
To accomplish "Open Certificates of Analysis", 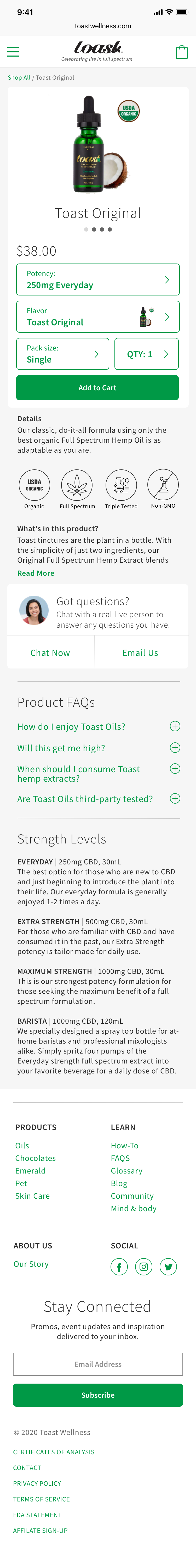I will click(53, 1452).
